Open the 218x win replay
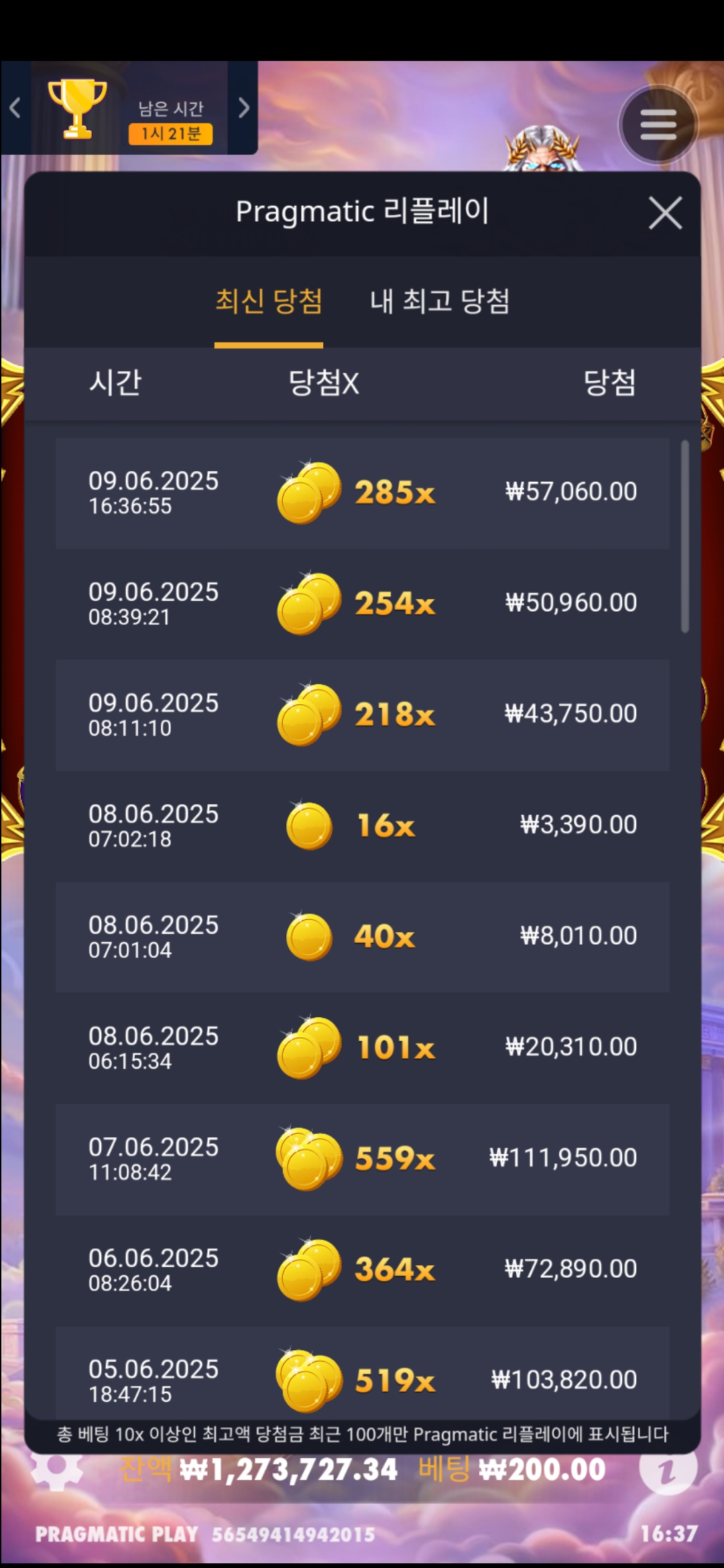This screenshot has width=724, height=1568. pos(362,715)
